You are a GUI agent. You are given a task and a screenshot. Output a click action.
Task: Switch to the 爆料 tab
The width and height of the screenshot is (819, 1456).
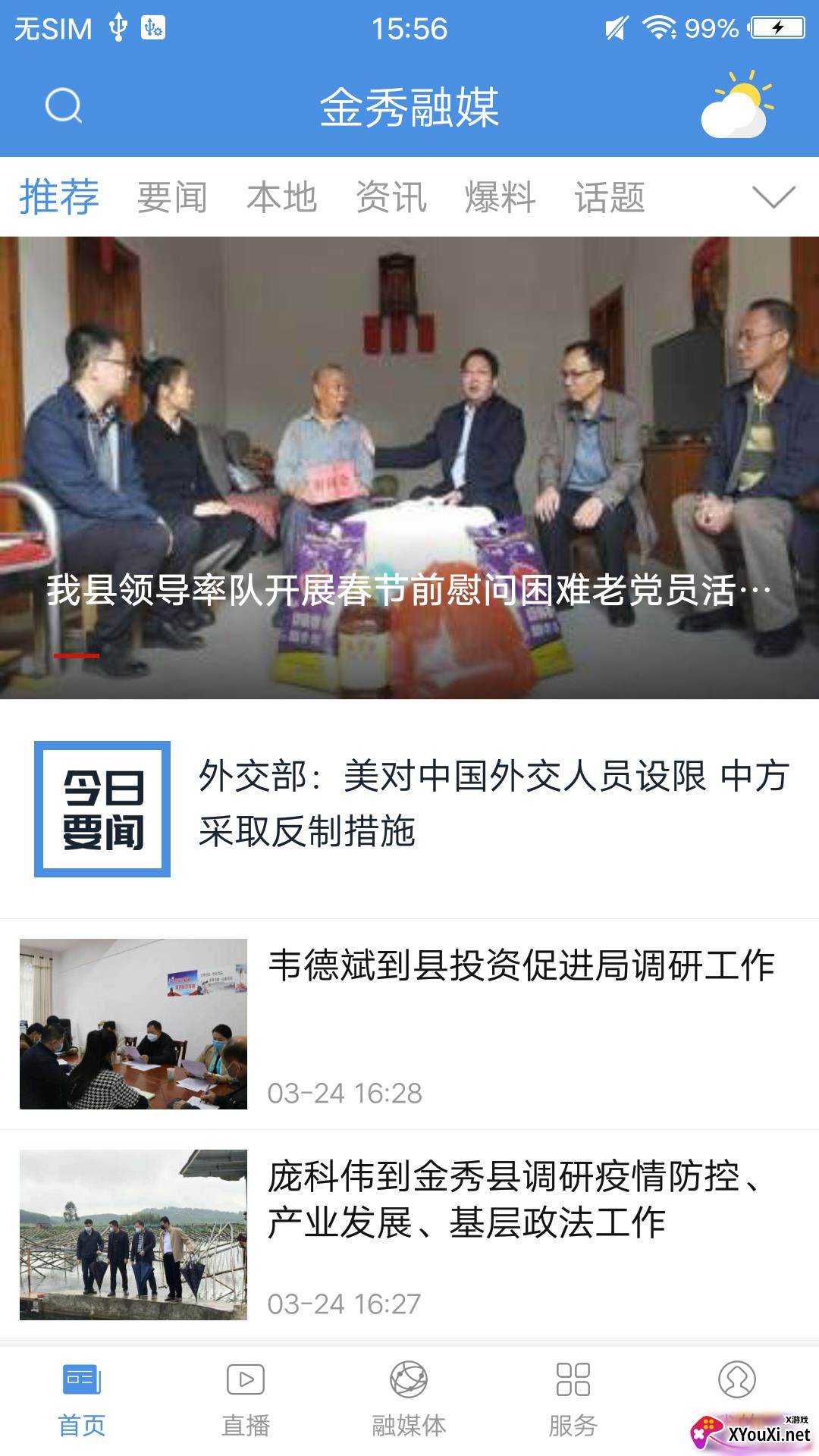pyautogui.click(x=500, y=197)
